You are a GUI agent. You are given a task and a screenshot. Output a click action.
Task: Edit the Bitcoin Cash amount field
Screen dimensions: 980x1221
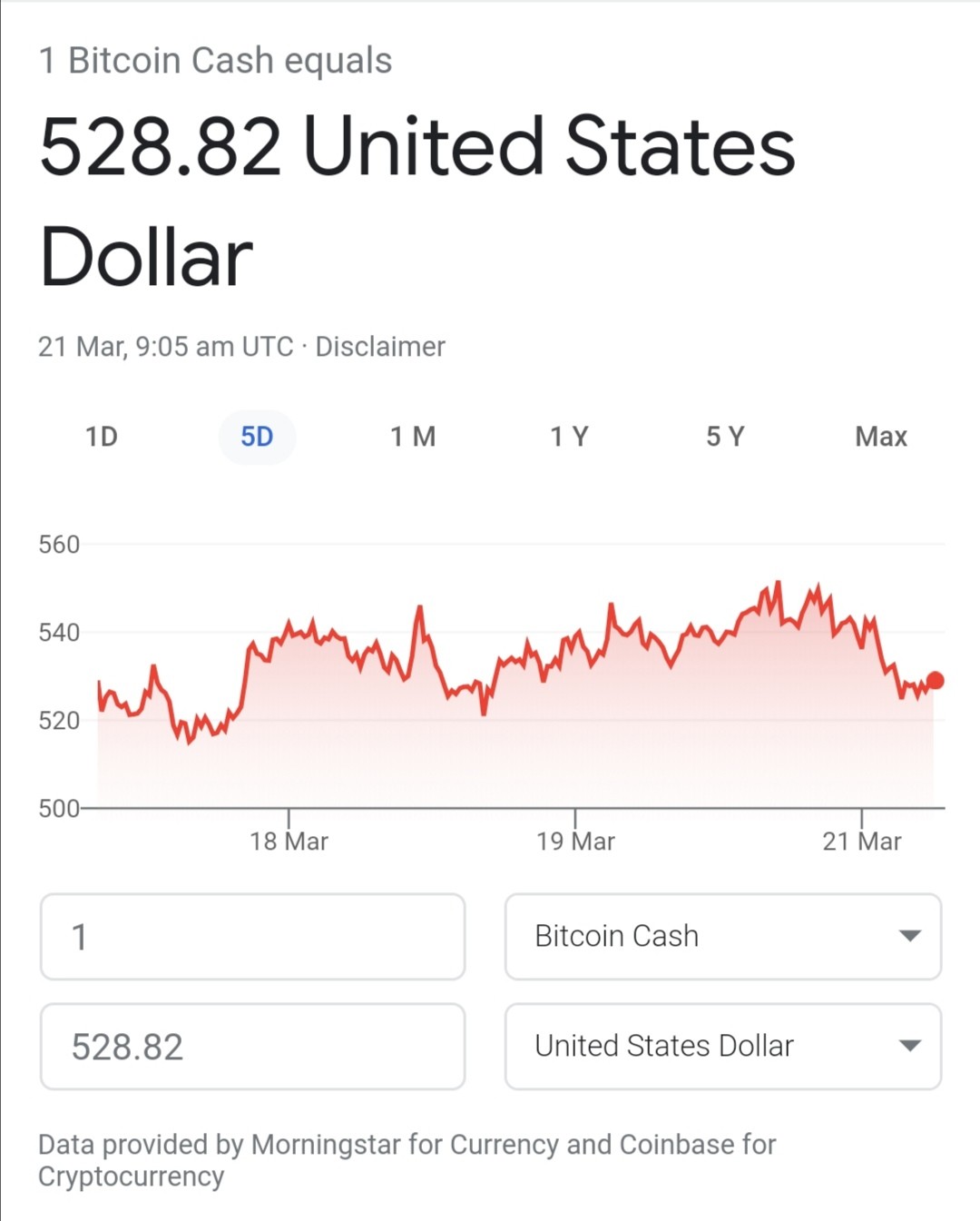(x=253, y=937)
